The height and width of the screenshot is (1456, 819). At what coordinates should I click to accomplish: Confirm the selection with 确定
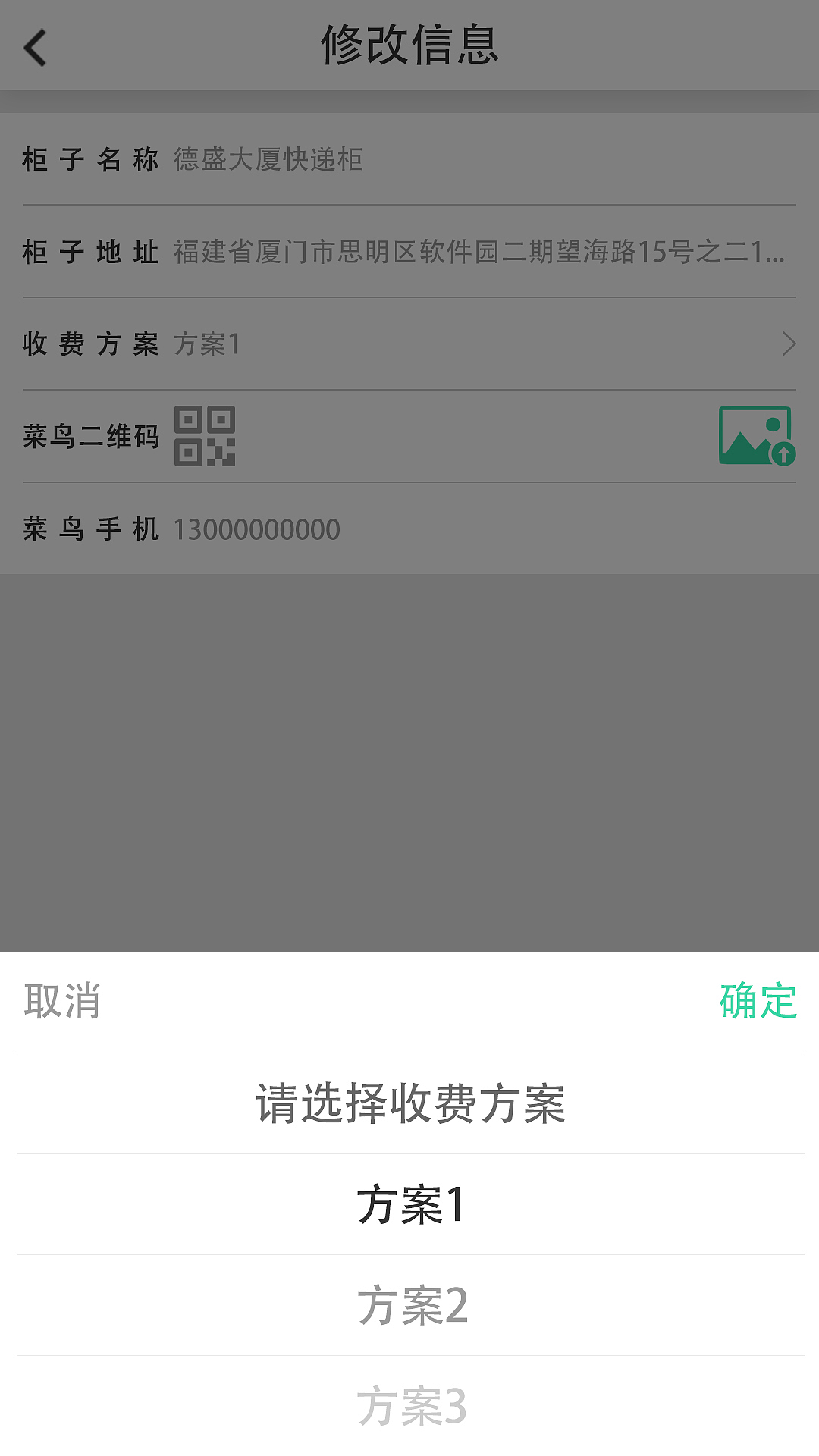point(758,1001)
